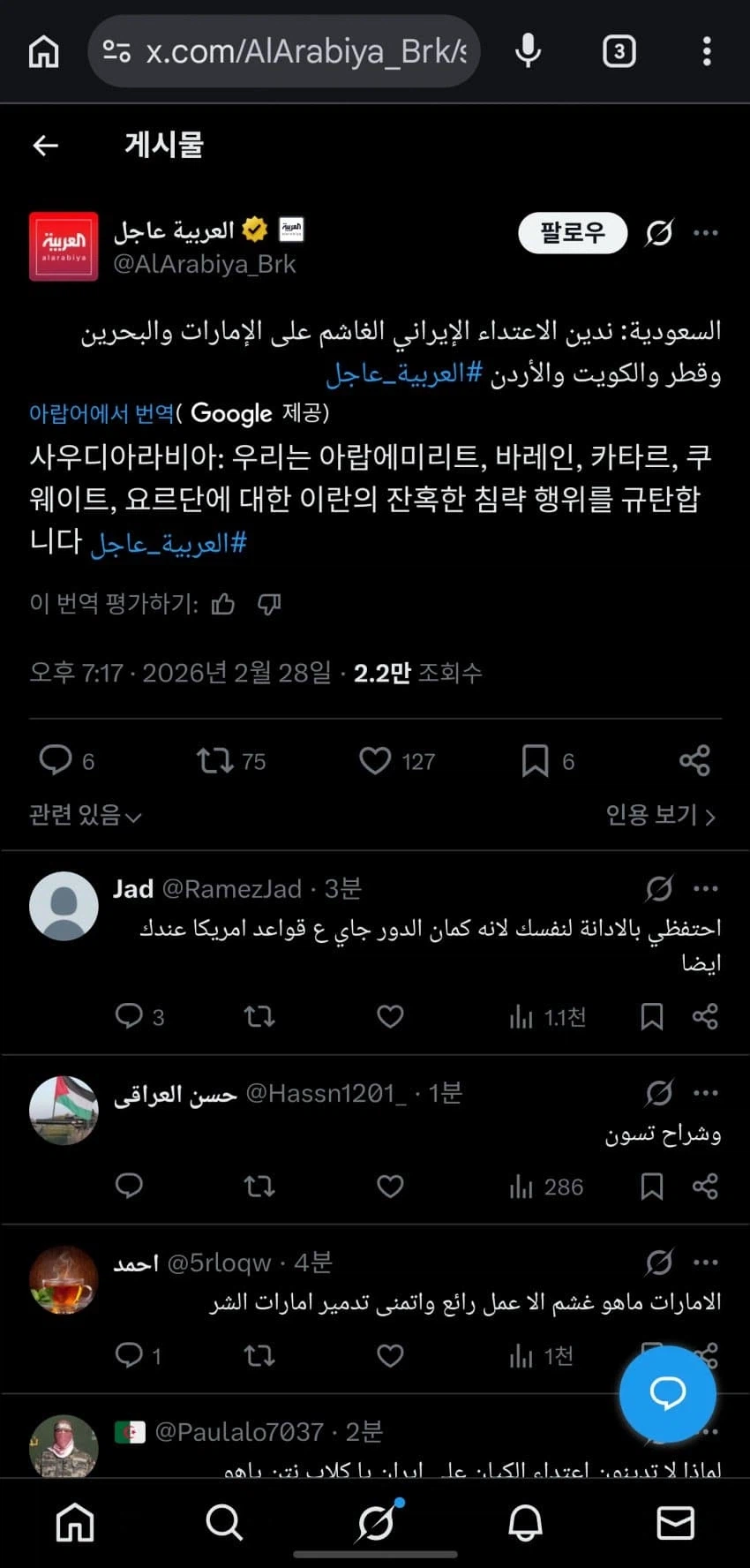Rate translation unhelpful with thumbs down
The width and height of the screenshot is (750, 1568).
click(269, 605)
